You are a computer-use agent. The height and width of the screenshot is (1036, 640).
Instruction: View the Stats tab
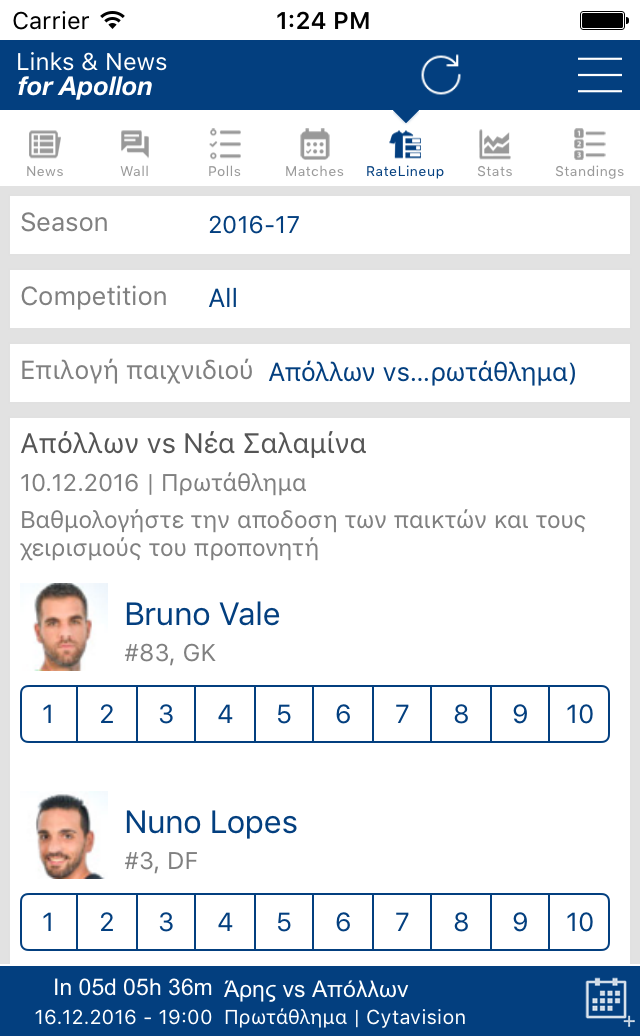tap(495, 153)
